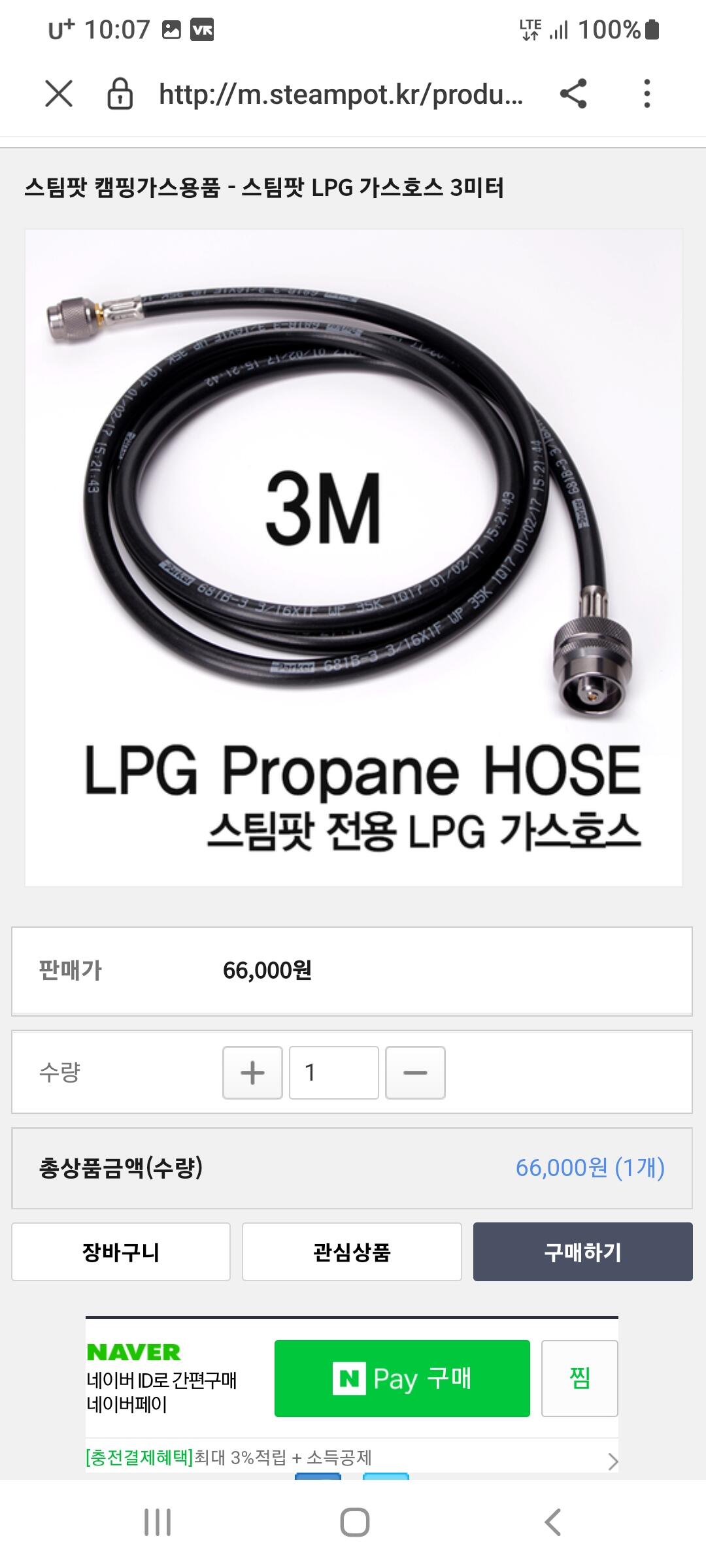Open the LPG hose product image

pyautogui.click(x=354, y=557)
